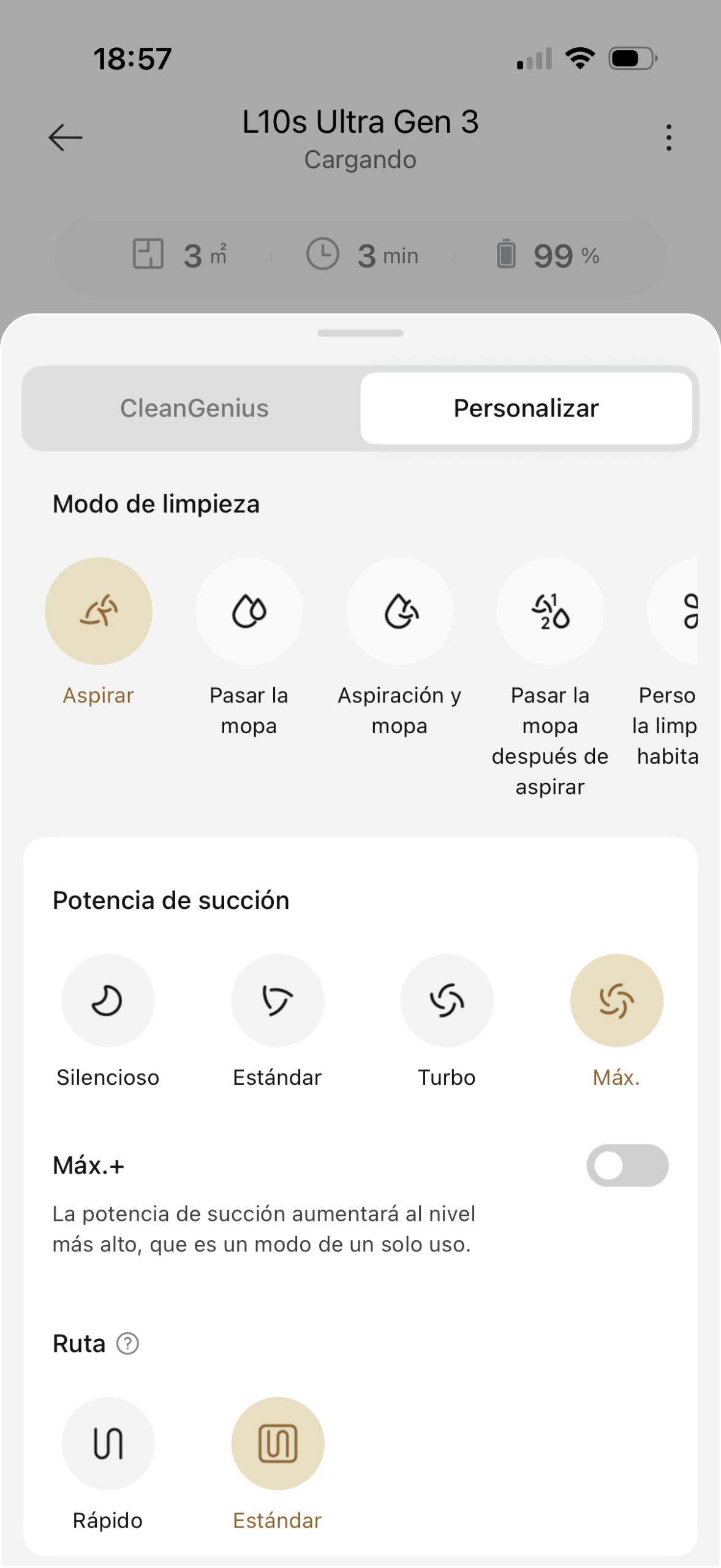Choose the Aspirar cleaning mode
The width and height of the screenshot is (721, 1568).
(99, 611)
